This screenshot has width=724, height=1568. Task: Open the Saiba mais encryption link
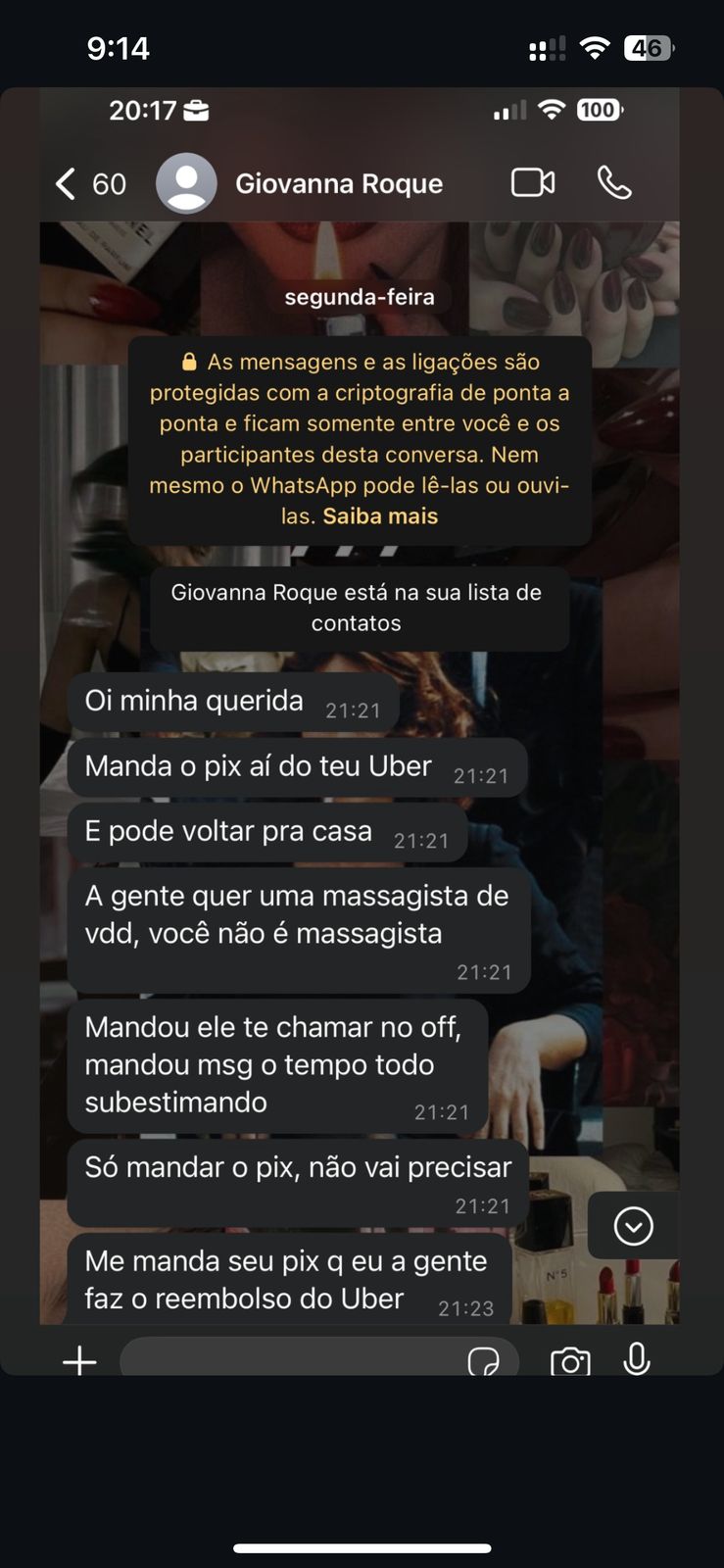pos(380,516)
